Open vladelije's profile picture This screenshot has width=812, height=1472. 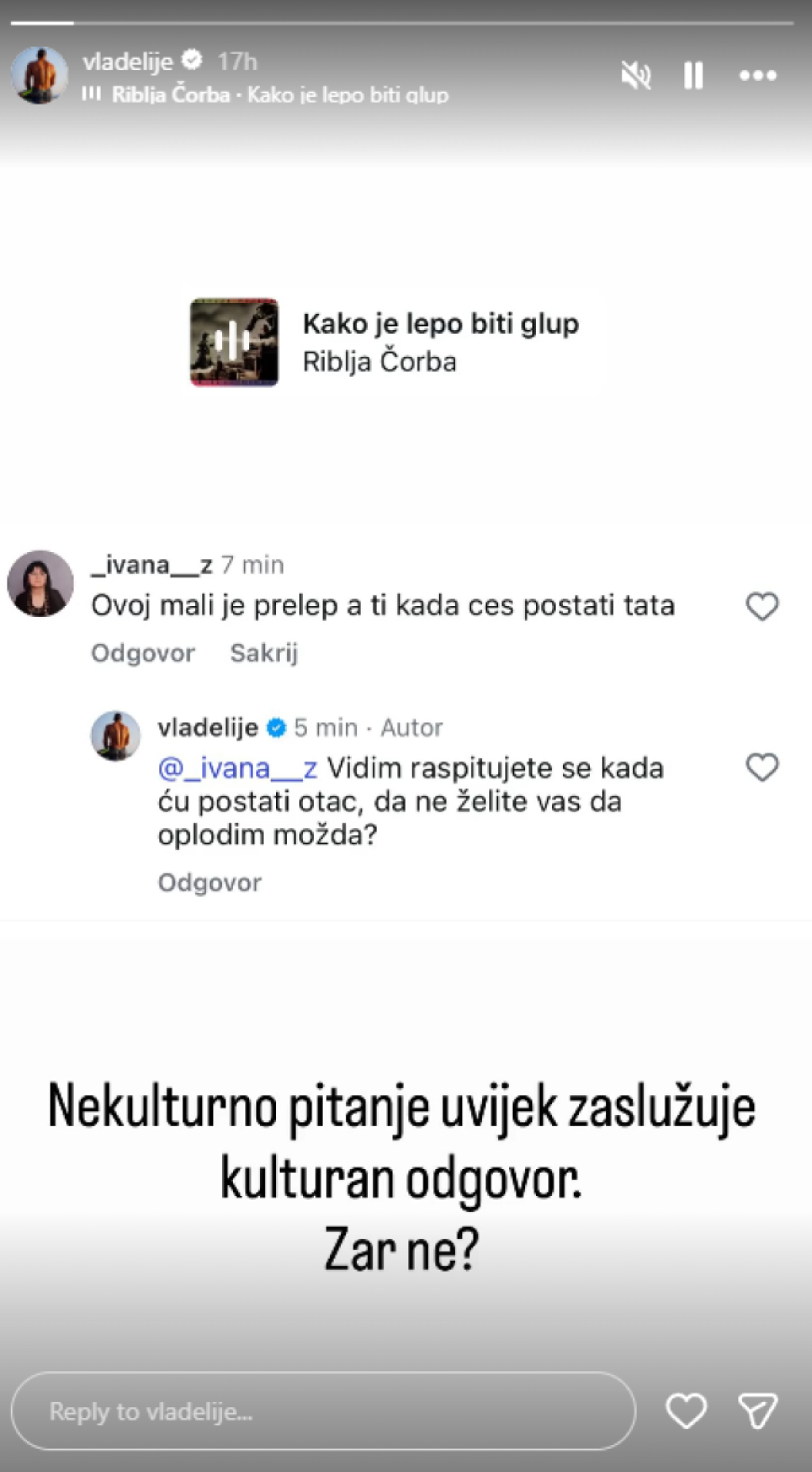pyautogui.click(x=39, y=75)
